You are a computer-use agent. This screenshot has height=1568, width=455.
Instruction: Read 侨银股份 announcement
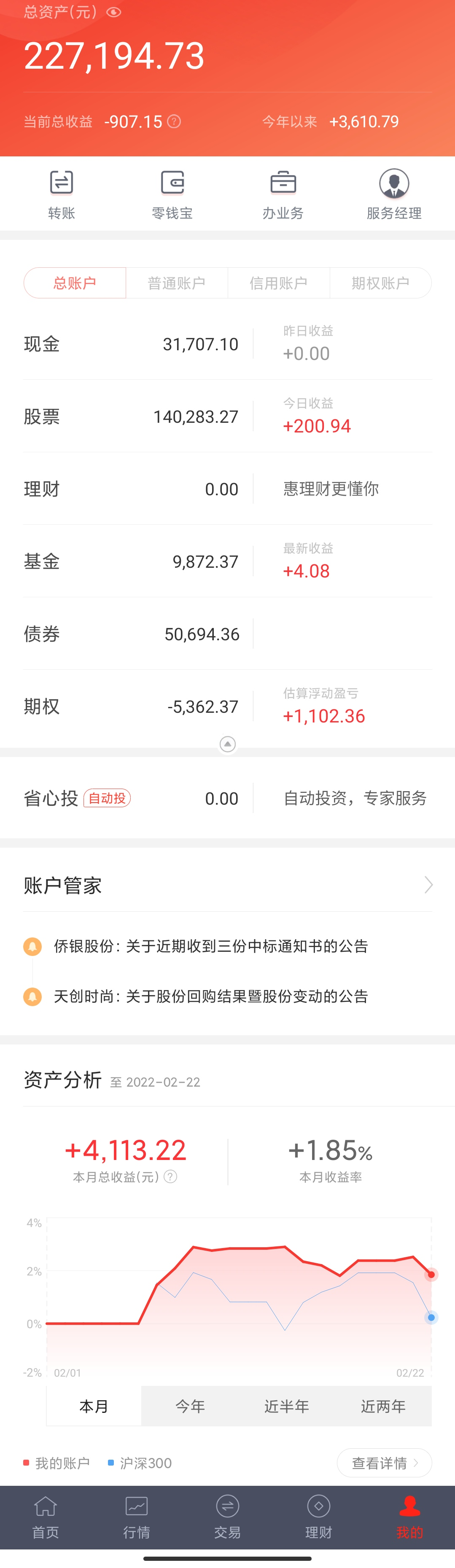[x=211, y=946]
